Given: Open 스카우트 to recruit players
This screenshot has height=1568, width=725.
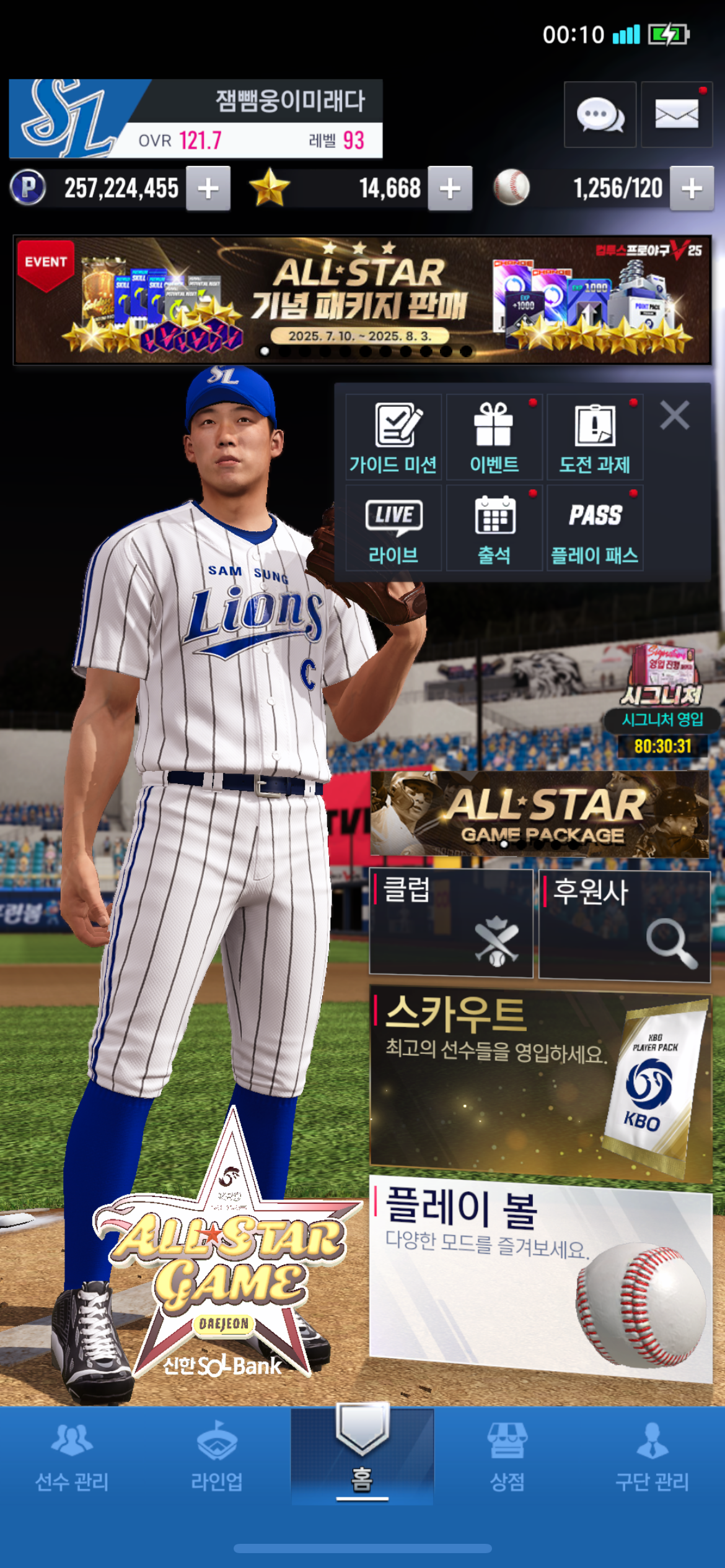Looking at the screenshot, I should 539,1085.
